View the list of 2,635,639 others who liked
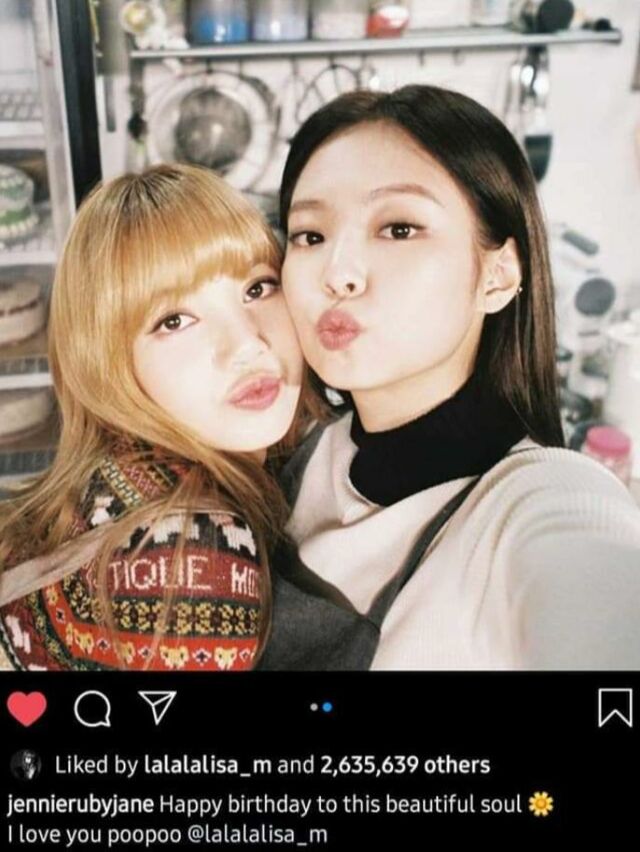 (x=405, y=766)
